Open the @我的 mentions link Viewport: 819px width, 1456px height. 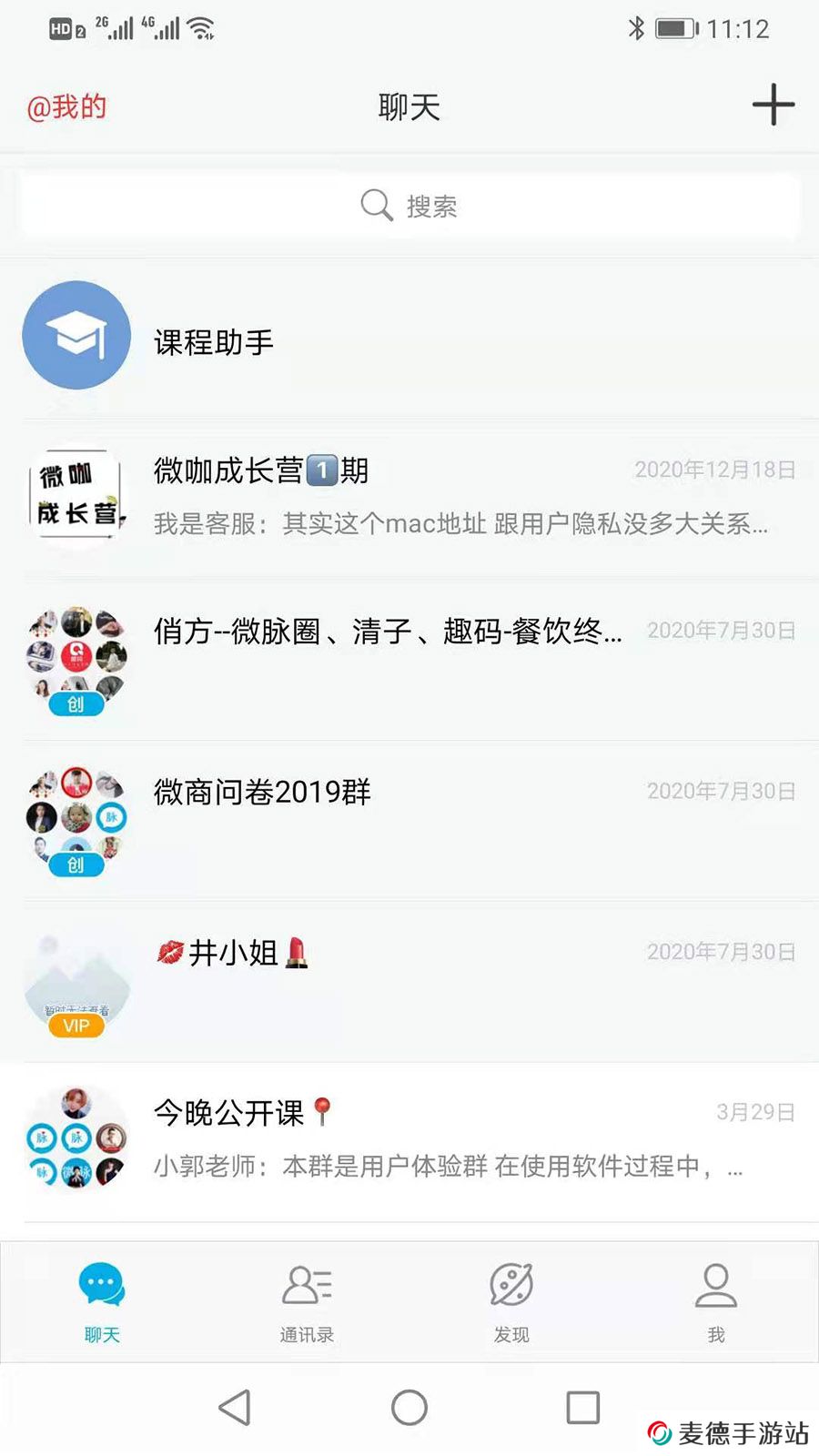(x=67, y=106)
